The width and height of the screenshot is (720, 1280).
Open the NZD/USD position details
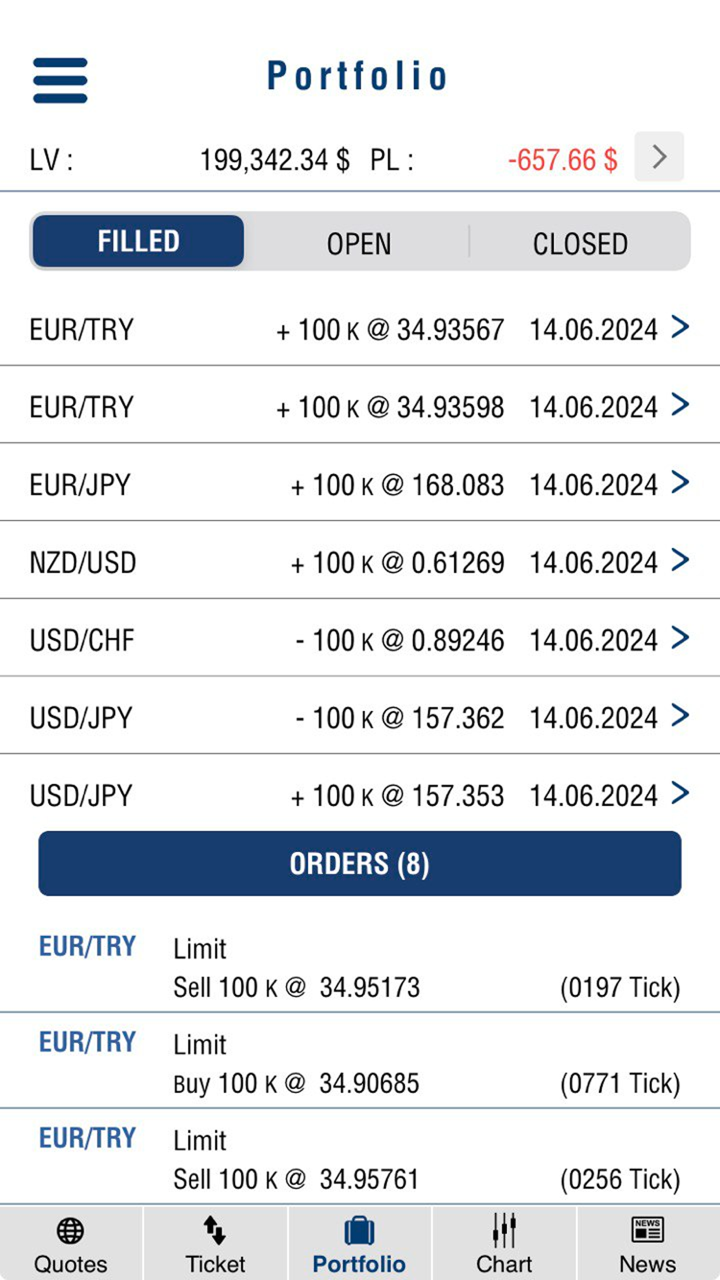coord(360,562)
